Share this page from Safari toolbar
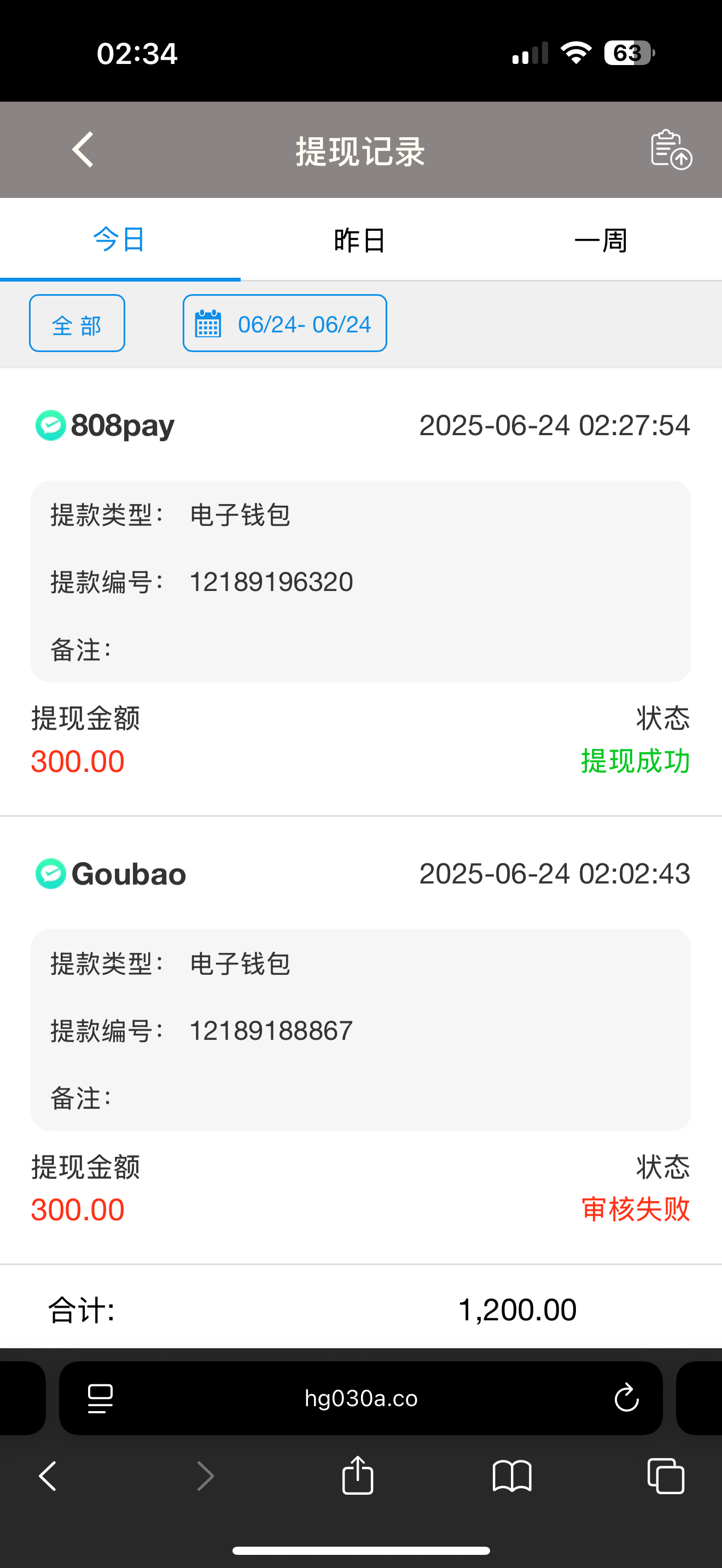Screen dimensions: 722x1568 click(x=357, y=1476)
